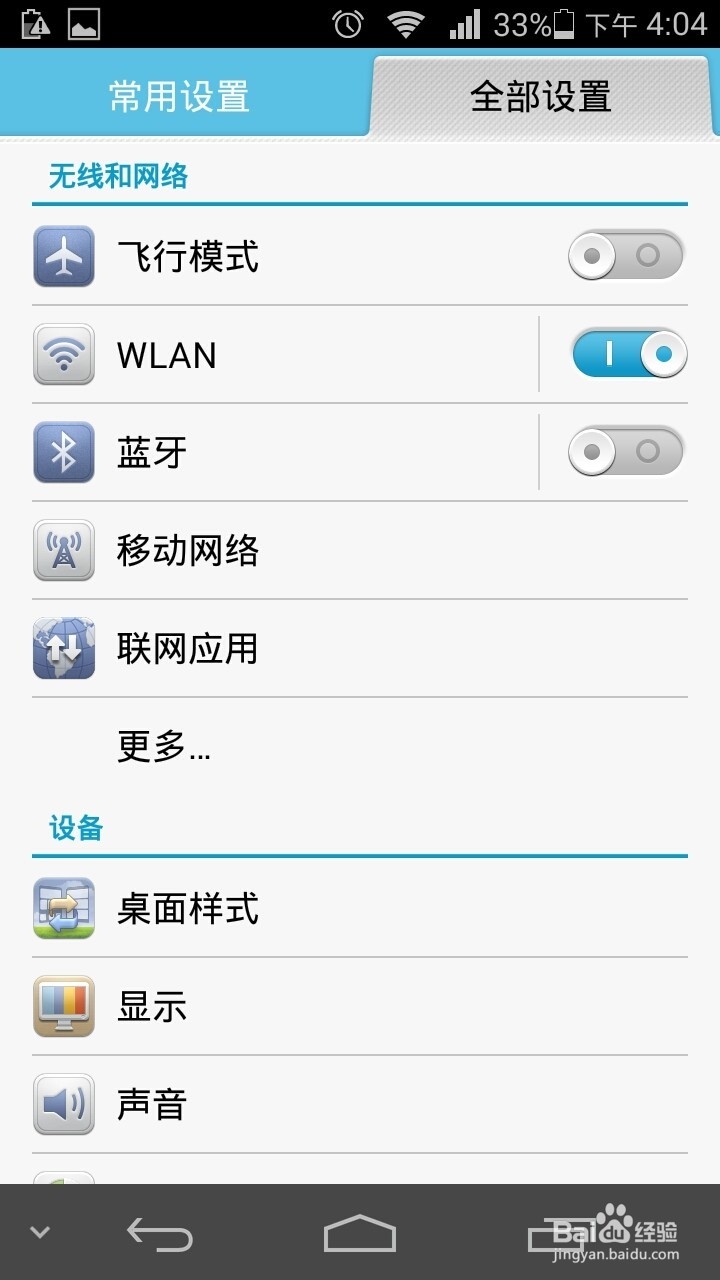Turn on the 蓝牙 switch
The image size is (720, 1280).
coord(625,452)
